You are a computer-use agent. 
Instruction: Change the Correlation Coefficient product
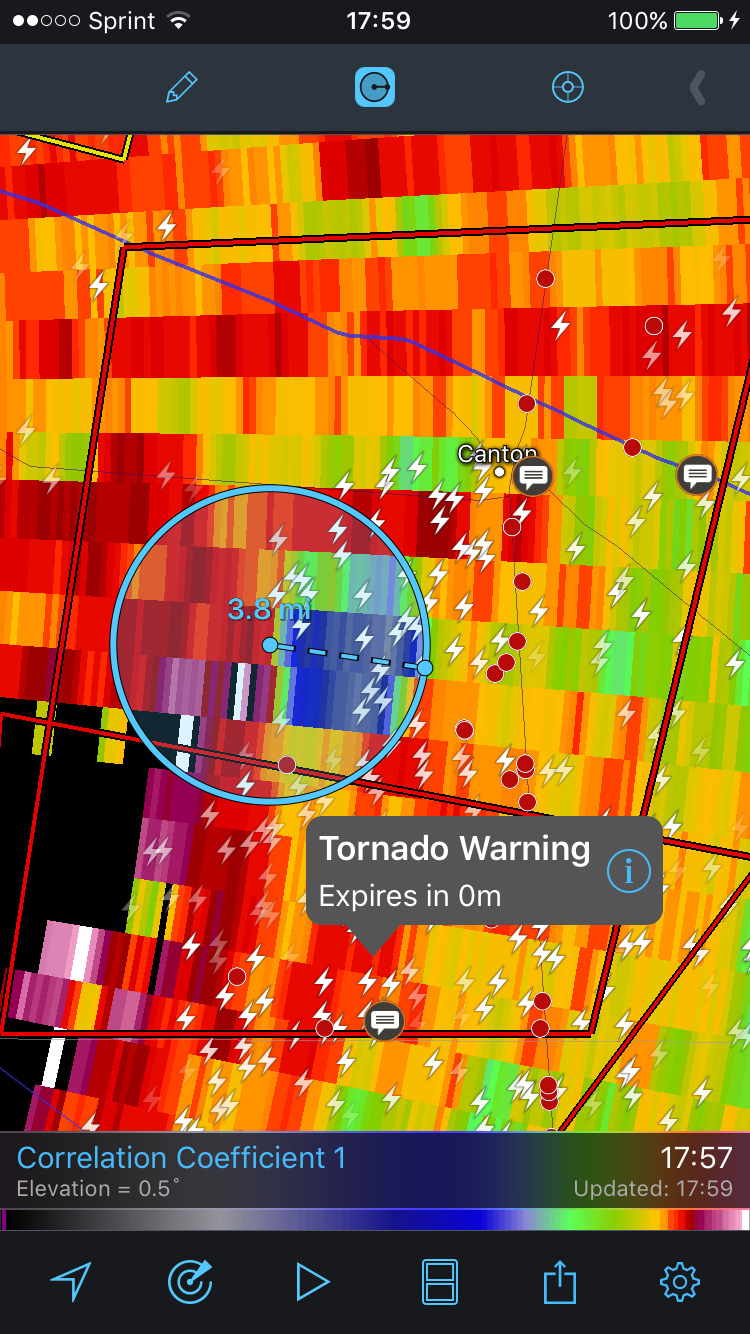point(181,1158)
